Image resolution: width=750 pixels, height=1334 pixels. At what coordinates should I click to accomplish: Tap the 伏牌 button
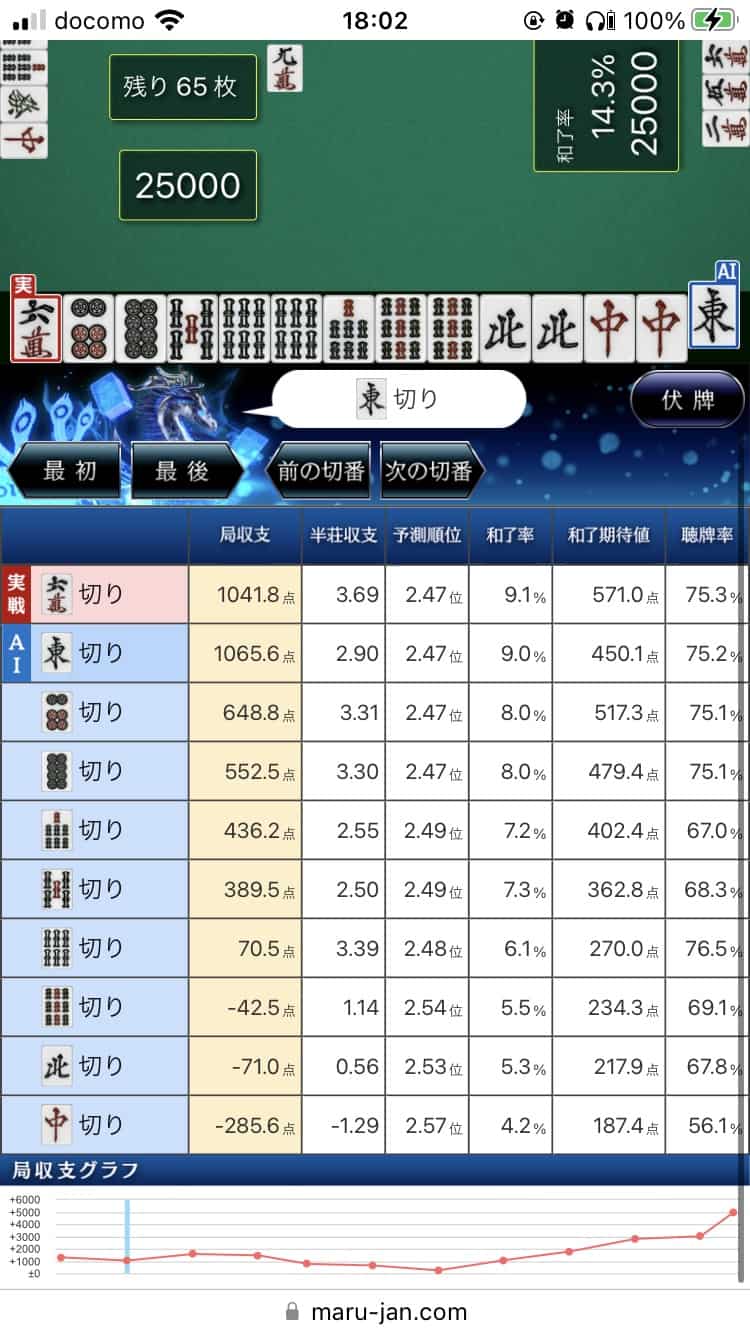688,401
